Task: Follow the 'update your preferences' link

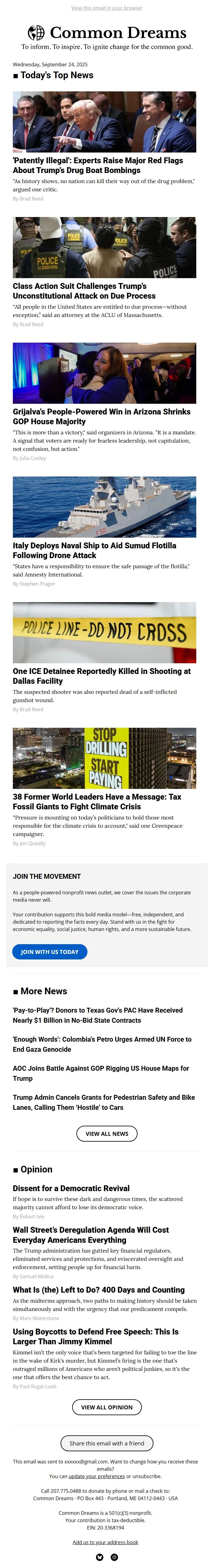Action: click(x=96, y=1475)
